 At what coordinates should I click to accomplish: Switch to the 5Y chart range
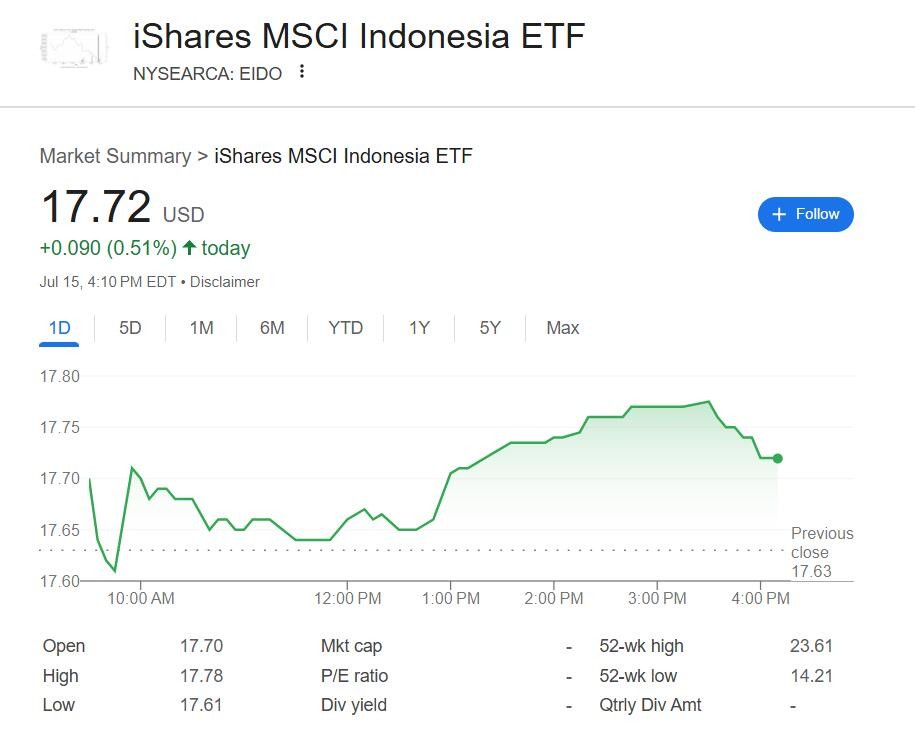pyautogui.click(x=490, y=328)
